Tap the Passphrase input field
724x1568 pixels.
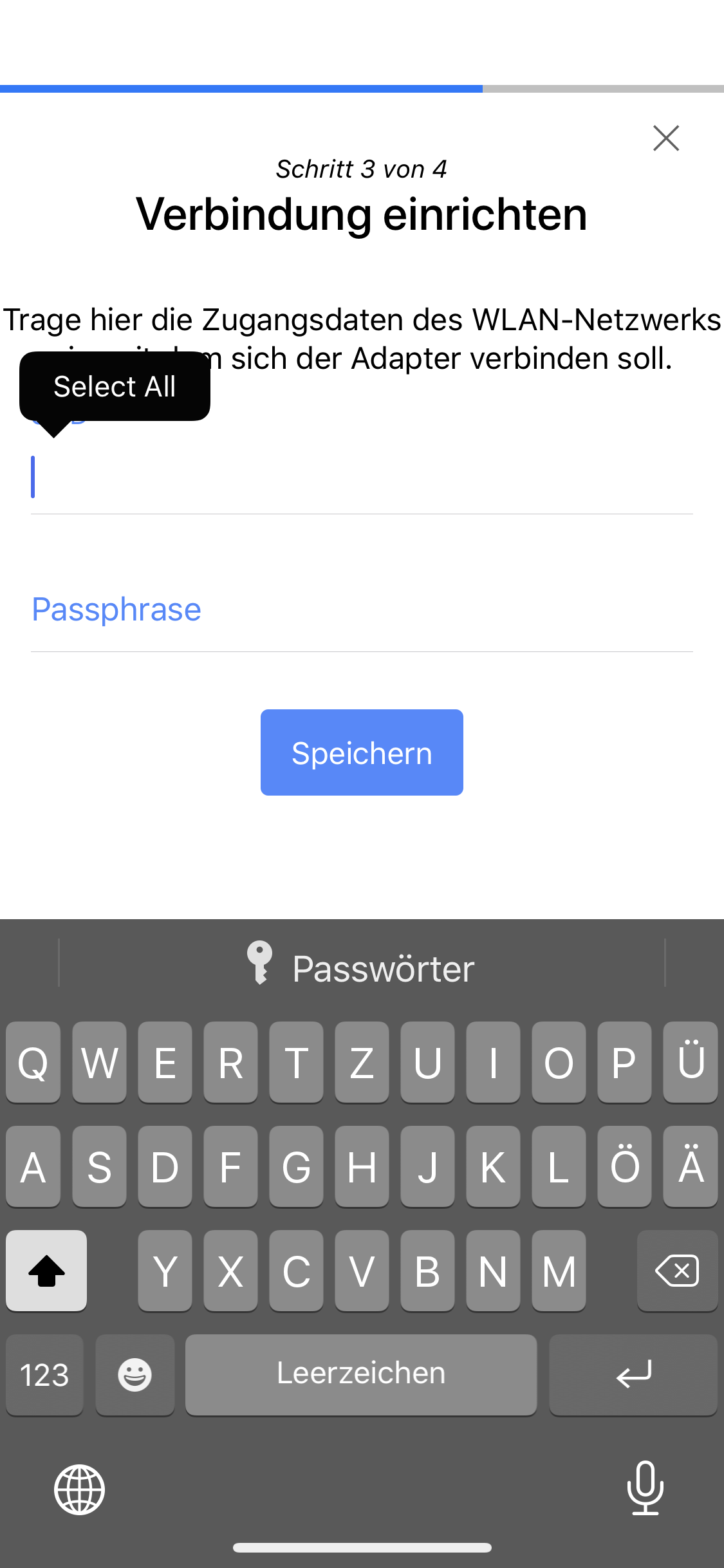point(360,610)
